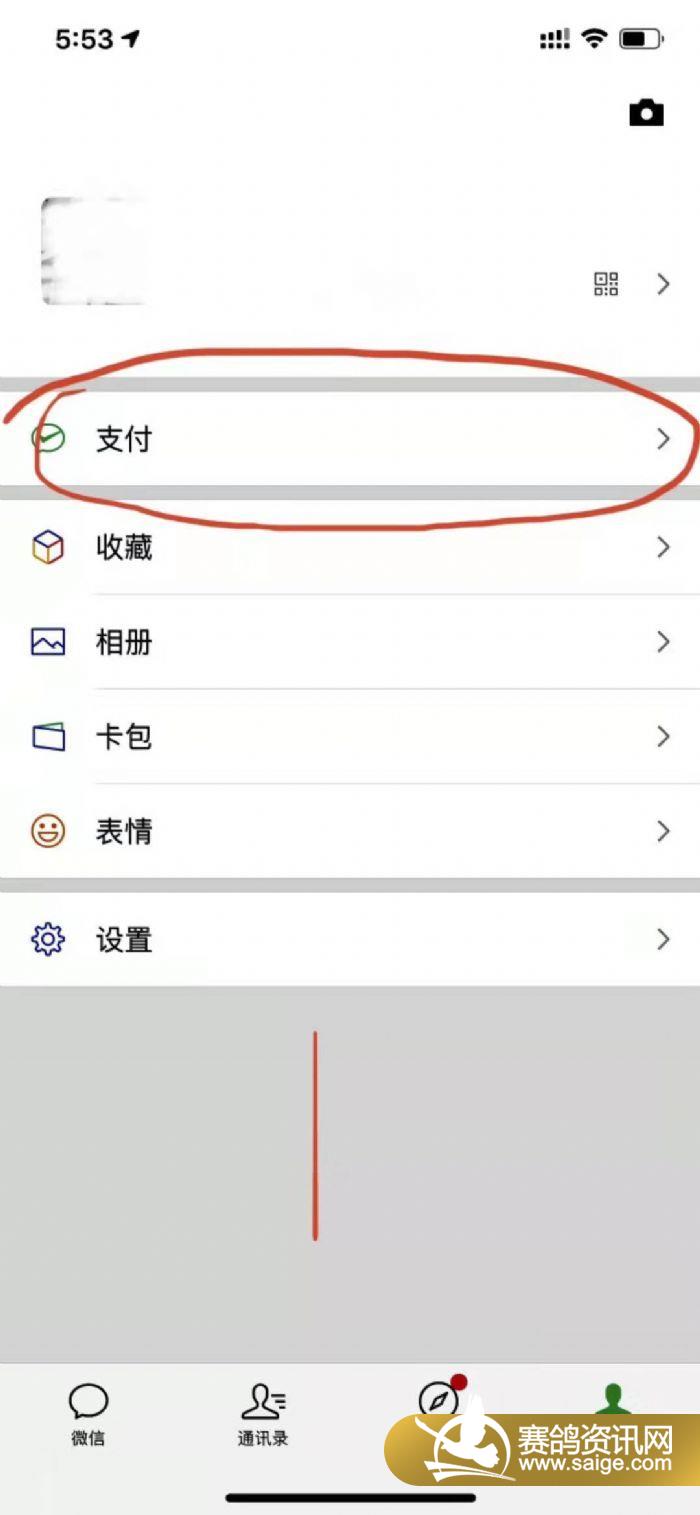Open my QR code

[x=606, y=284]
